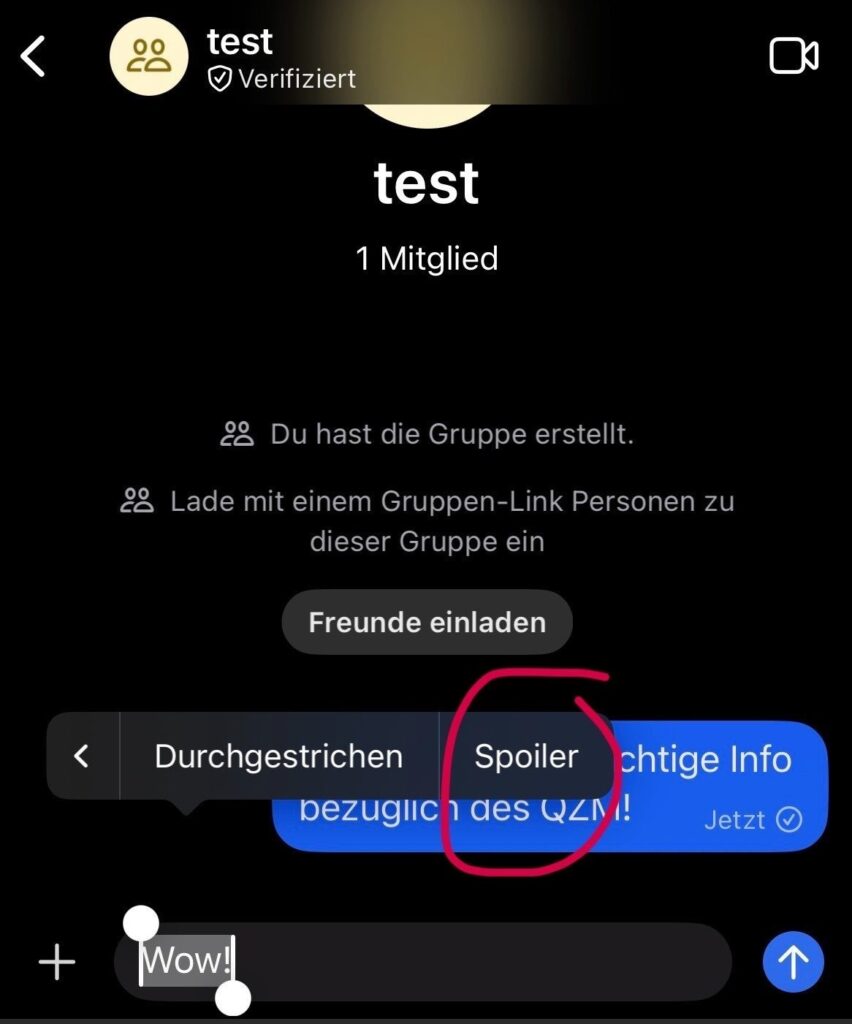Mark the selected text as Spoiler
This screenshot has height=1024, width=852.
pyautogui.click(x=526, y=756)
